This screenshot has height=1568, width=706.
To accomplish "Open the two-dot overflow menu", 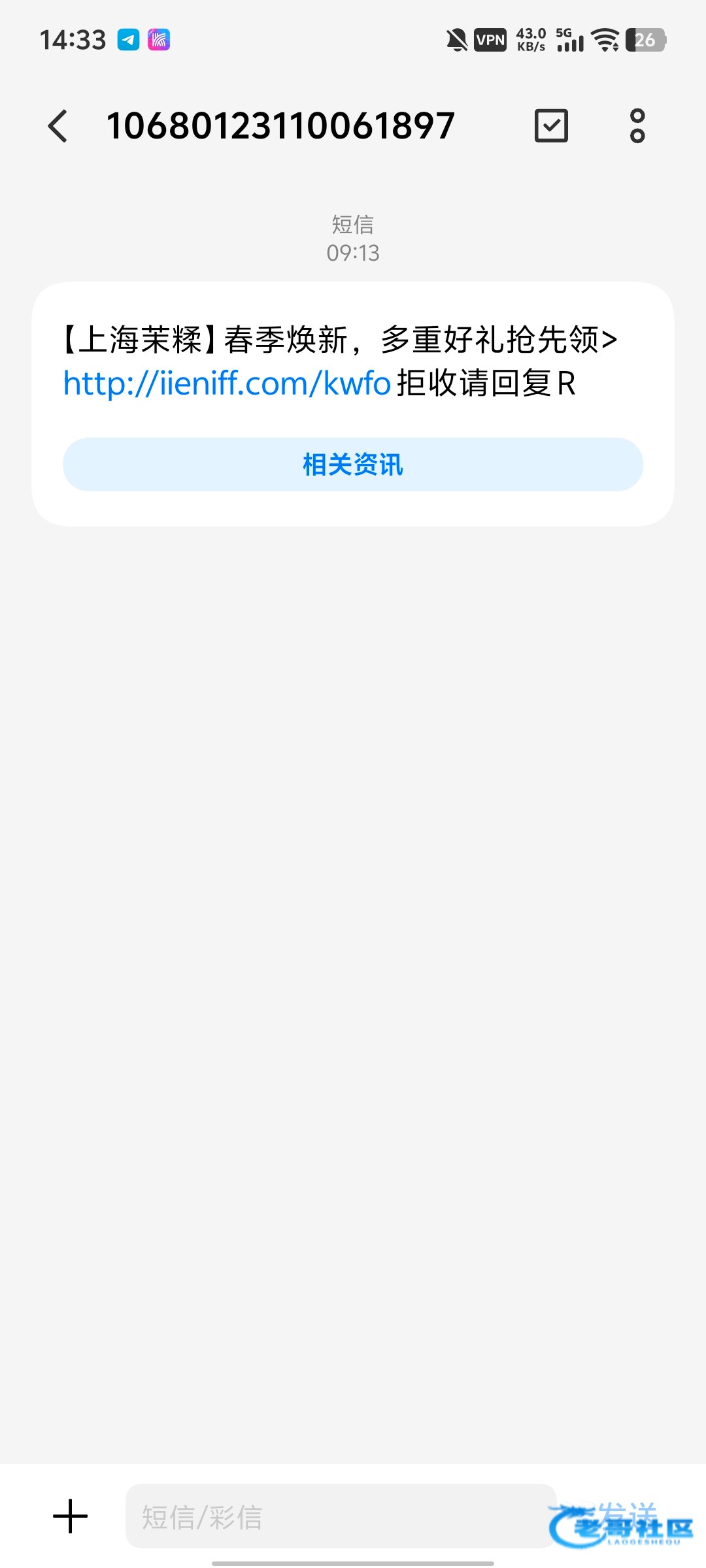I will (637, 125).
